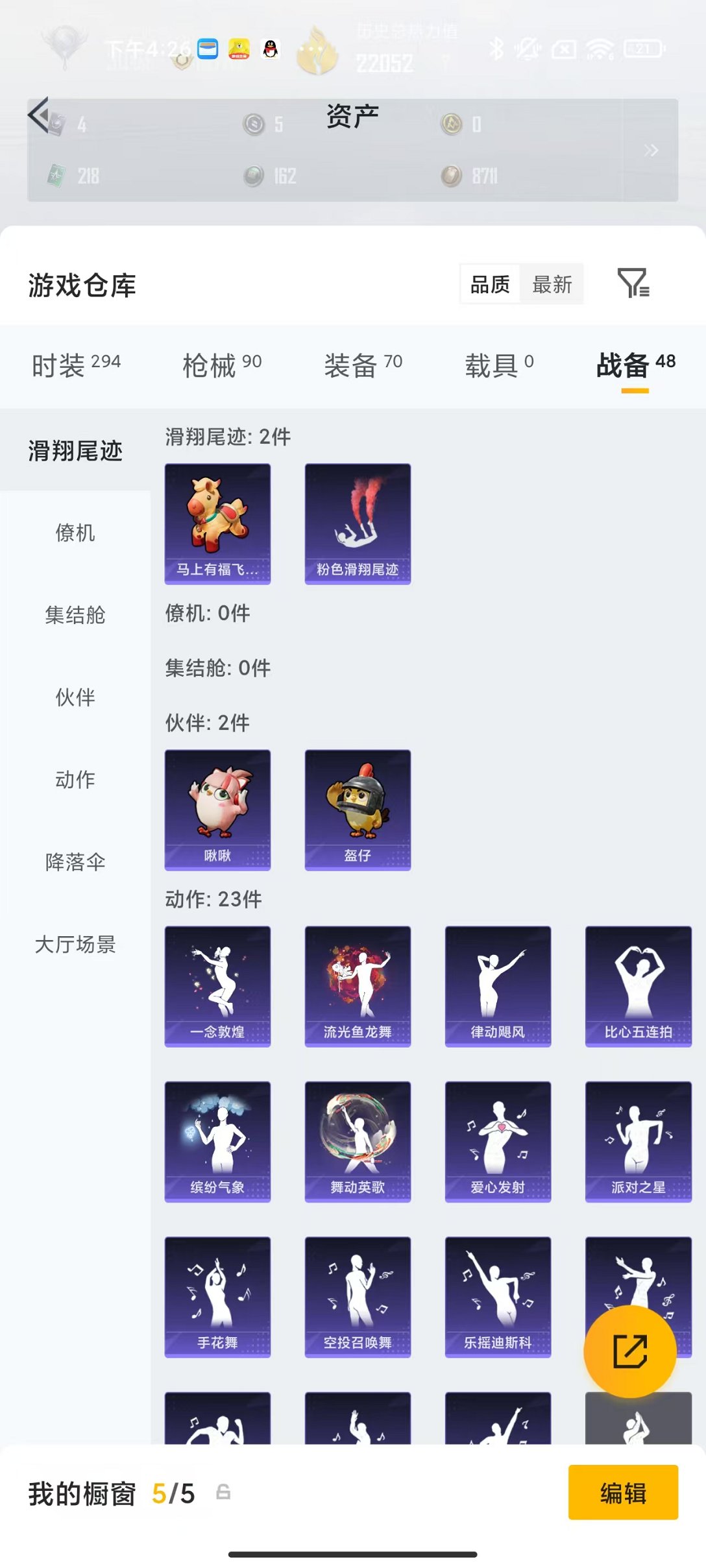Tap the back arrow on the 资产 page
This screenshot has height=1568, width=706.
pos(40,114)
